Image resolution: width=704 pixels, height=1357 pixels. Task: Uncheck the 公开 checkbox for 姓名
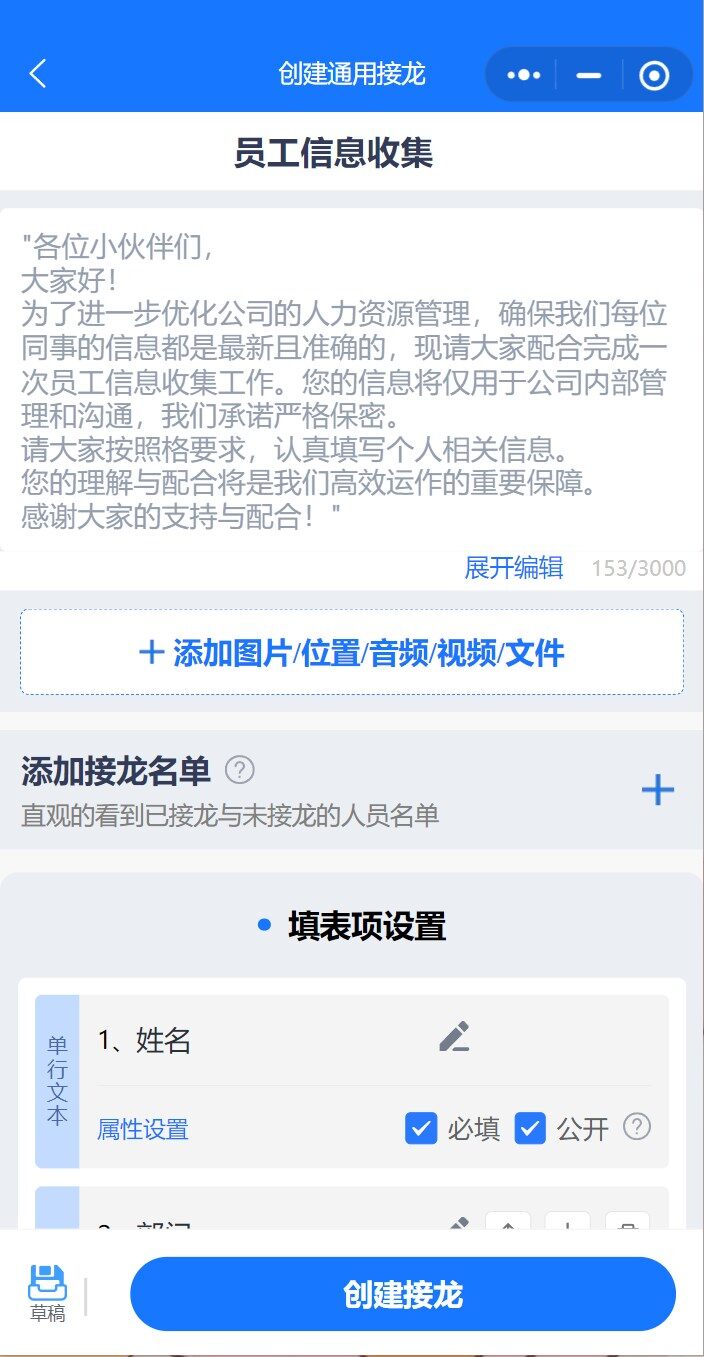(530, 1129)
